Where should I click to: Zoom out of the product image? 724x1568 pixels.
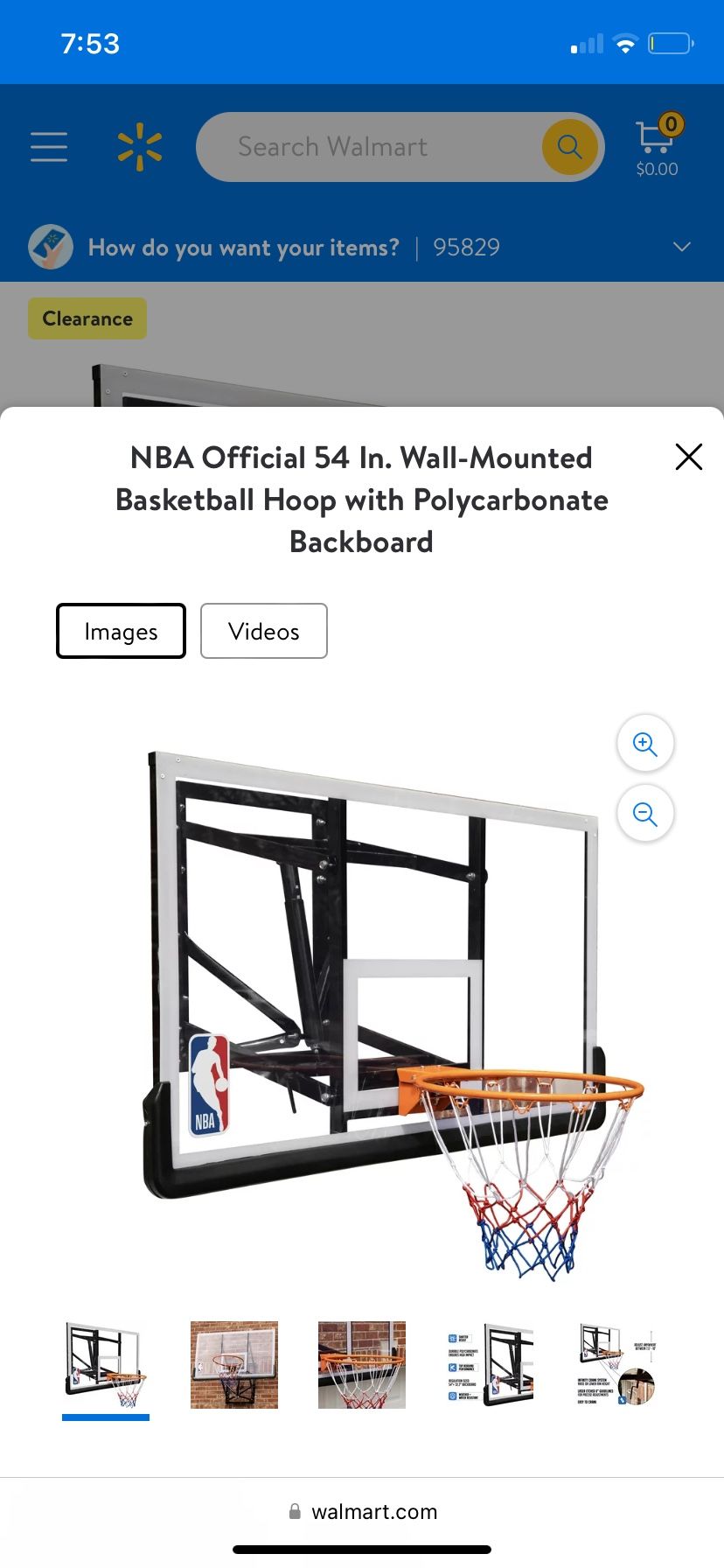pos(645,814)
